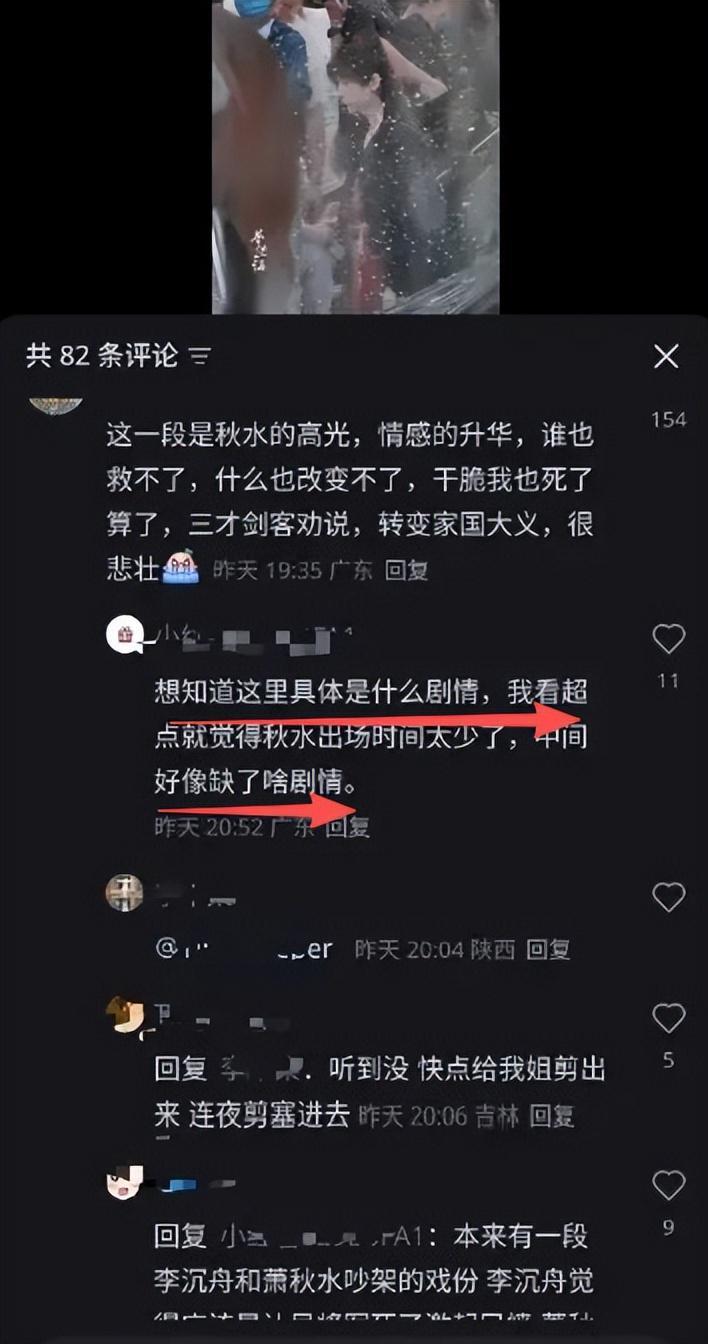Like the comment about 李沉舟和萧秋水吵架

[x=668, y=1186]
